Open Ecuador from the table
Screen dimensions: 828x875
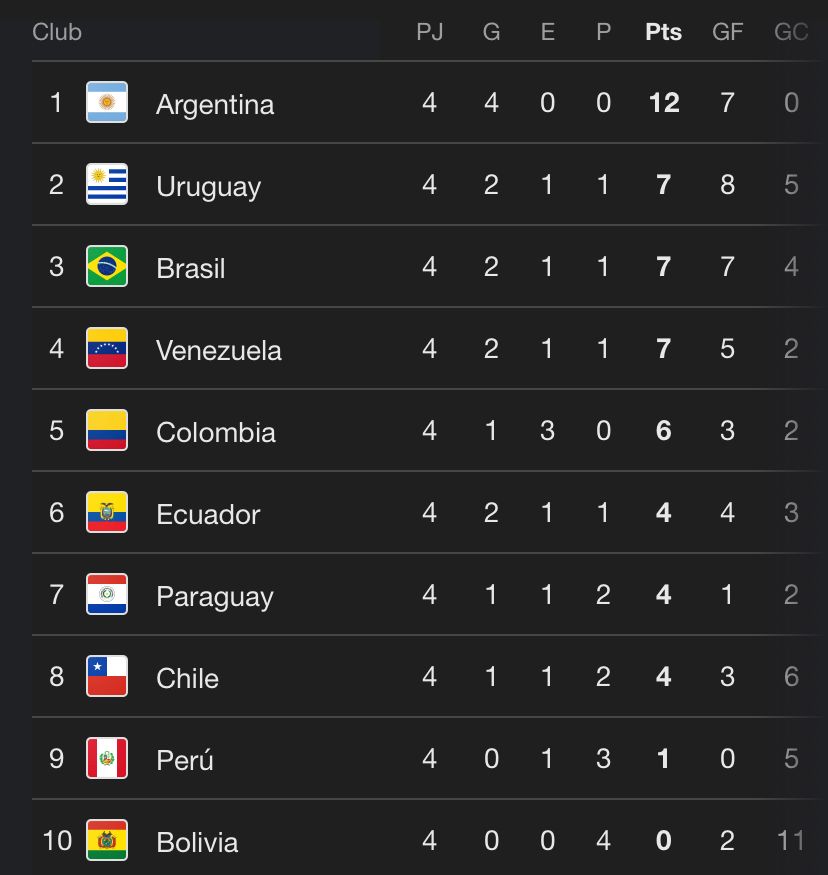[x=208, y=514]
